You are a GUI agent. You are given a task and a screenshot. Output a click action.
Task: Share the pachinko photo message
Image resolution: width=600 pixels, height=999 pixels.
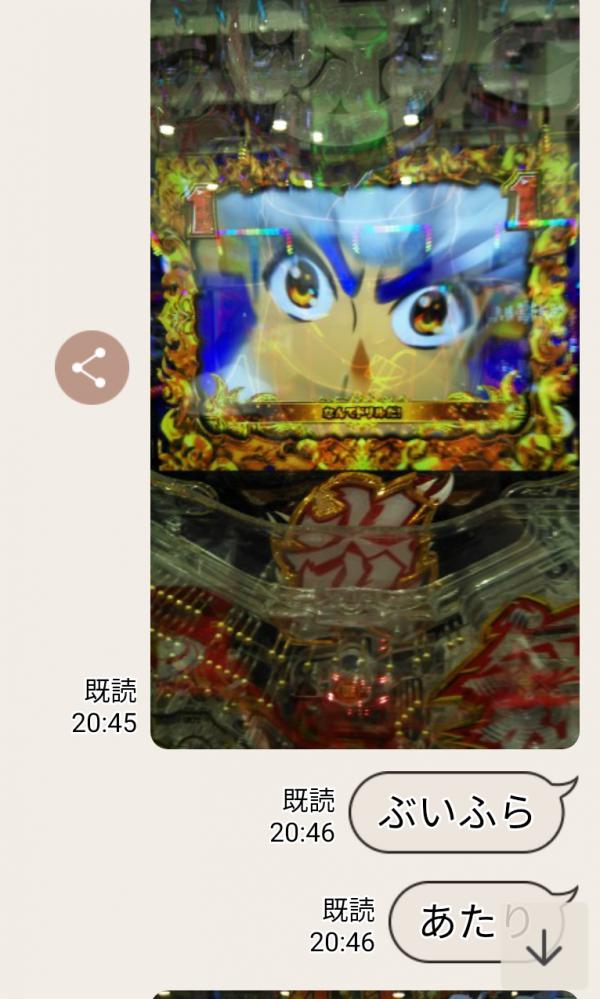point(92,368)
